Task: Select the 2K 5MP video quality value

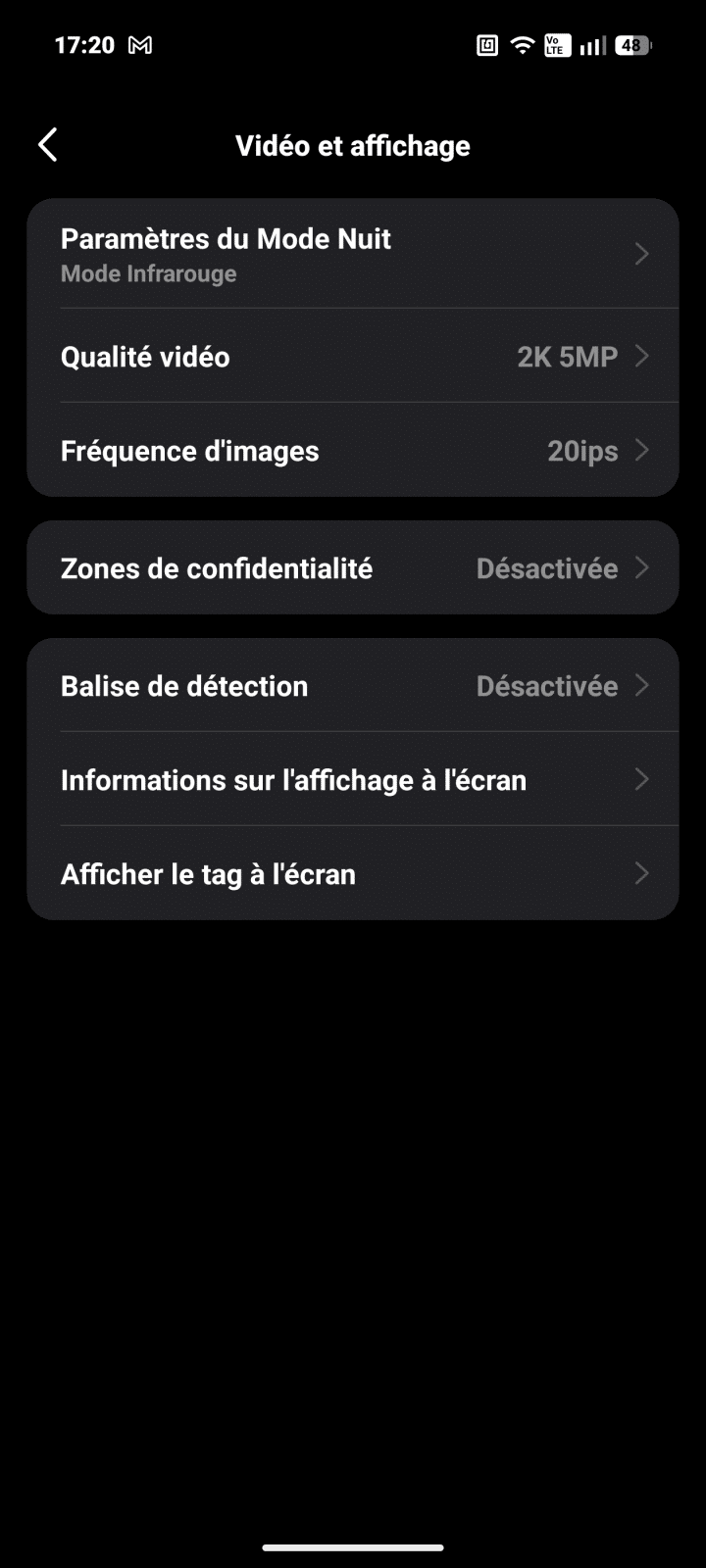Action: click(x=567, y=357)
